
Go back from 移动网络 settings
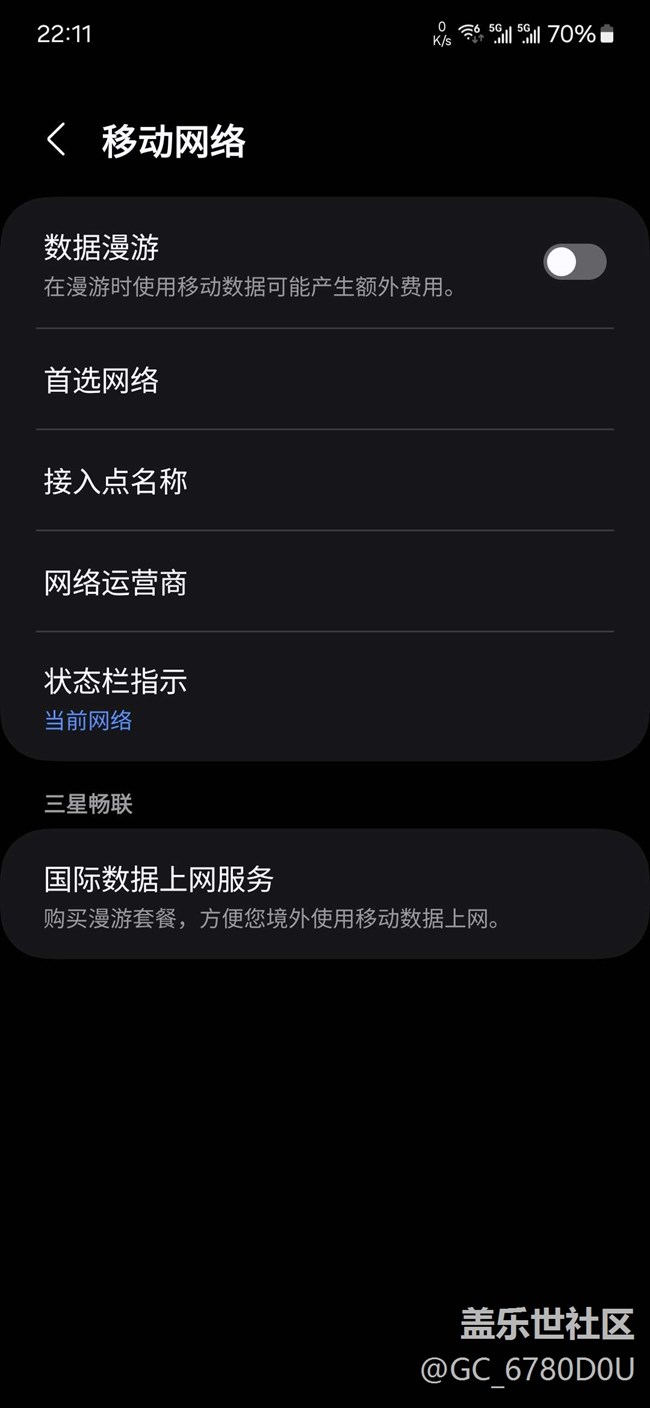(57, 140)
